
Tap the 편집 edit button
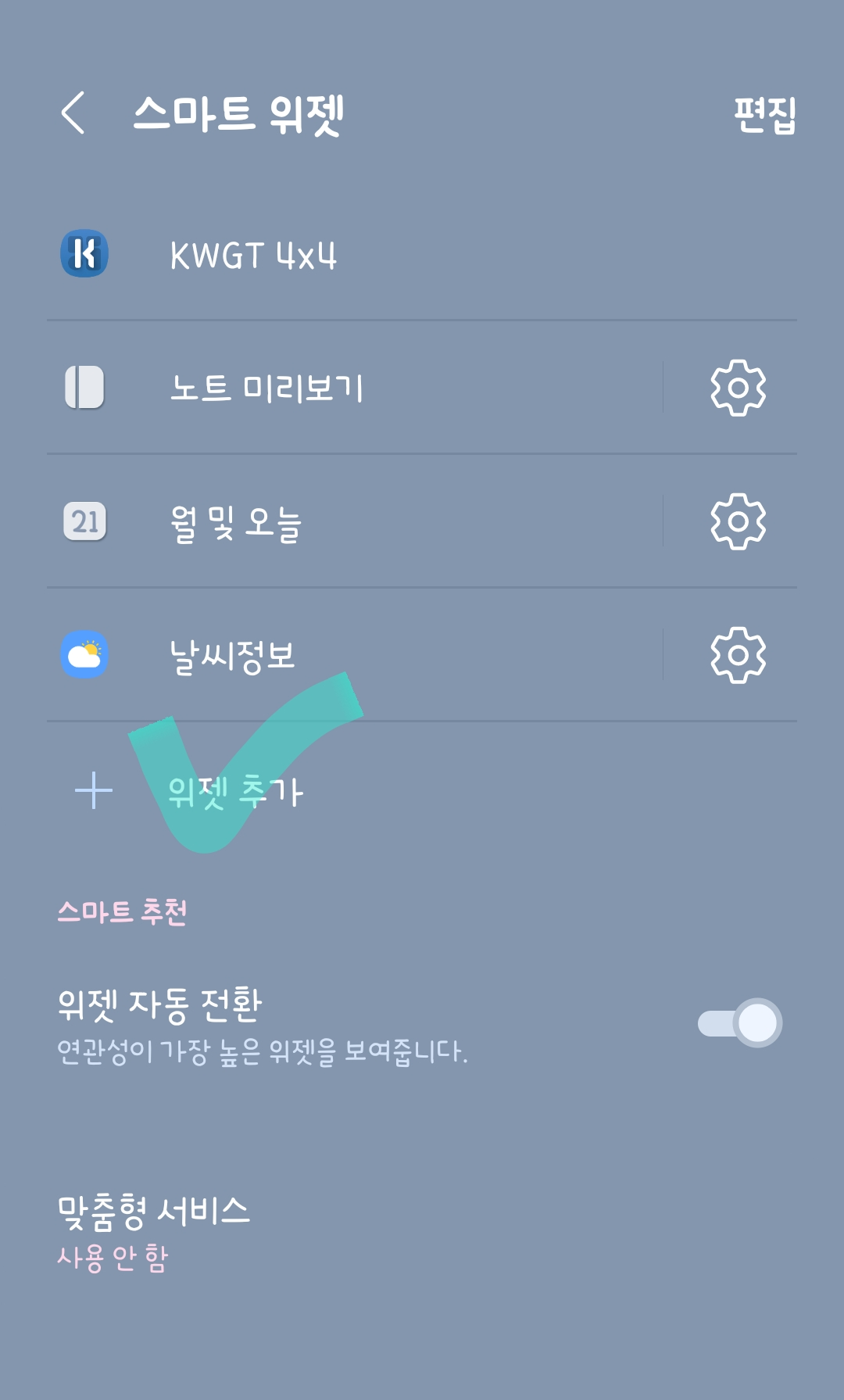coord(764,115)
